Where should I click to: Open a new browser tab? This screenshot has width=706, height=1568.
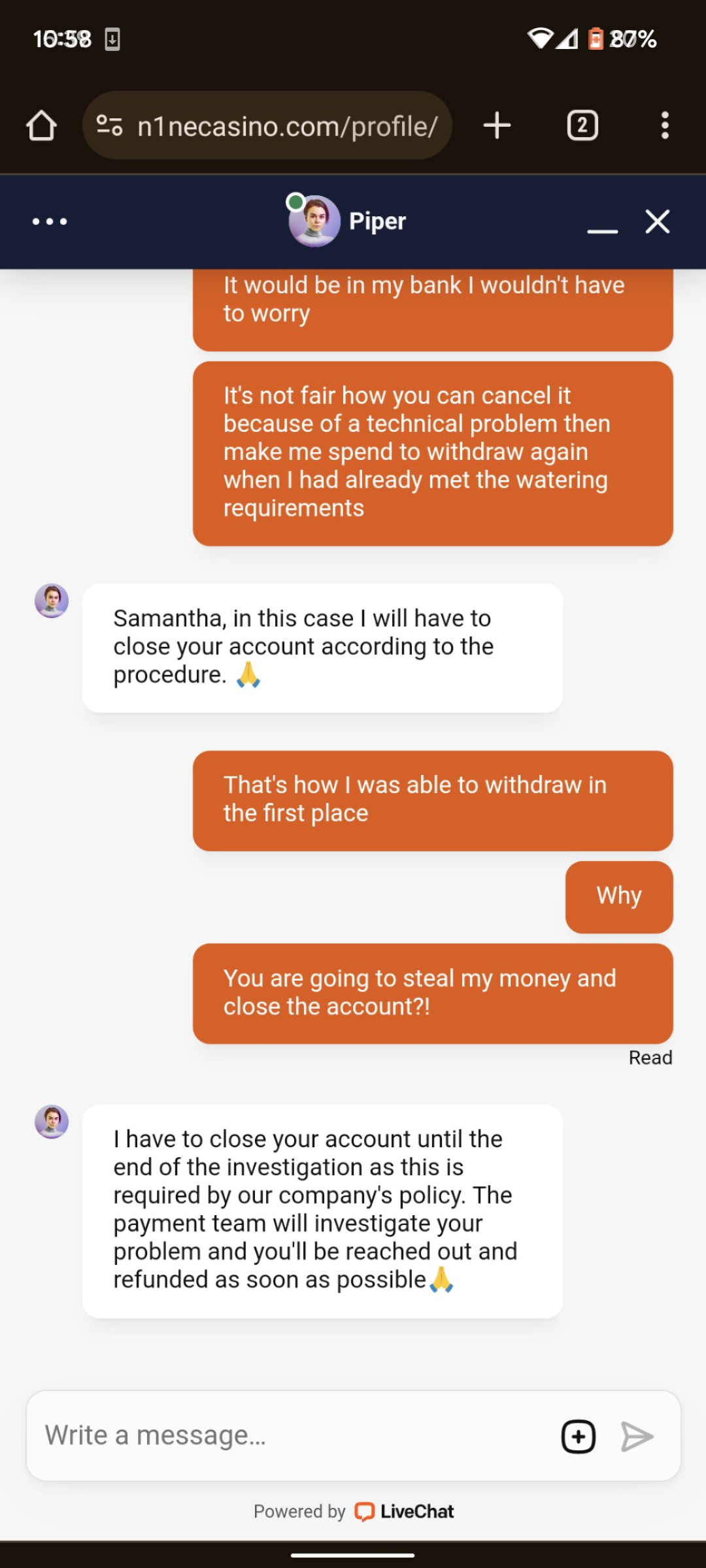click(x=497, y=125)
